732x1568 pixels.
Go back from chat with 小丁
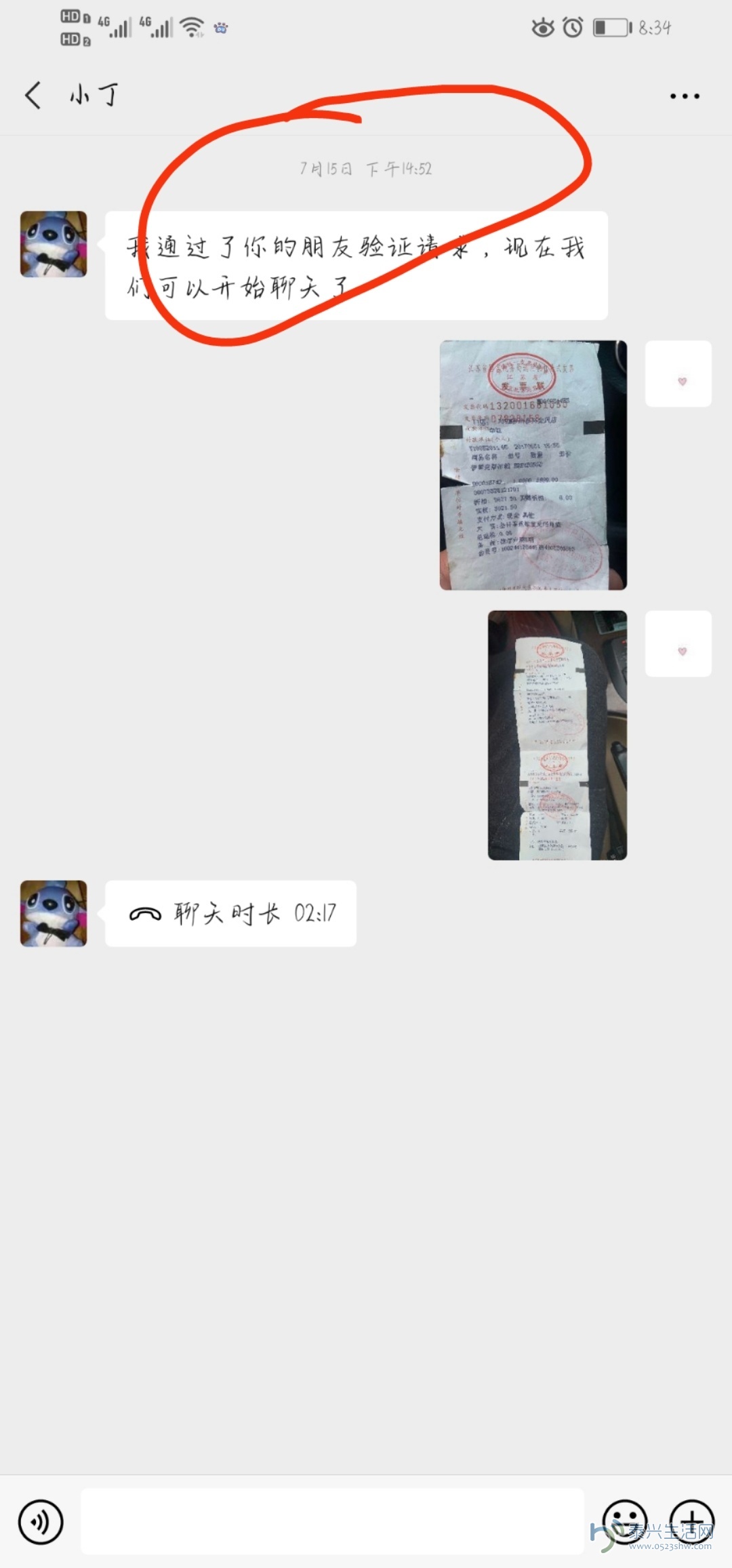tap(33, 95)
